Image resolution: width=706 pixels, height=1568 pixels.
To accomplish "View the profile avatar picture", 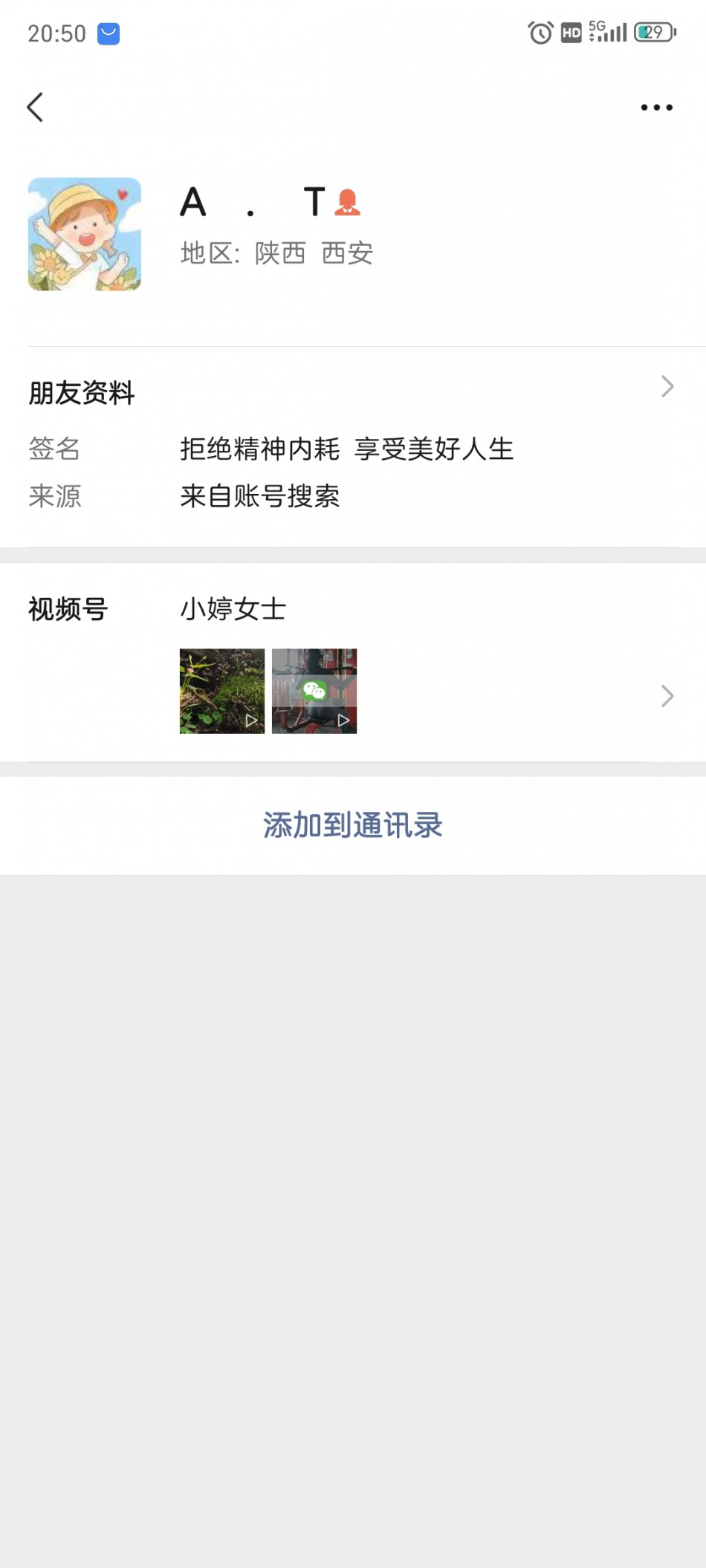I will click(x=85, y=234).
